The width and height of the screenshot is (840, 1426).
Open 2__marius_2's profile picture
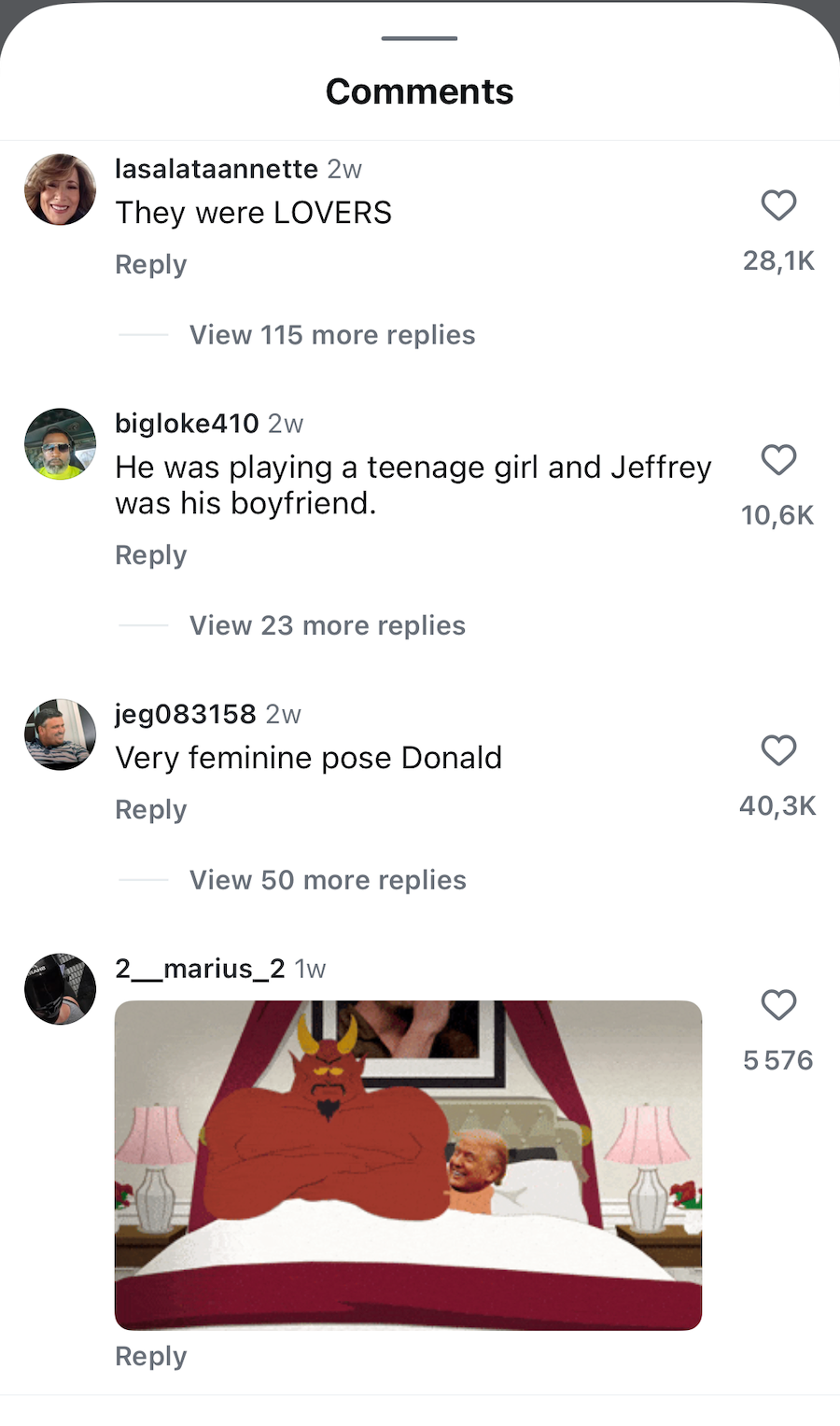(x=60, y=988)
